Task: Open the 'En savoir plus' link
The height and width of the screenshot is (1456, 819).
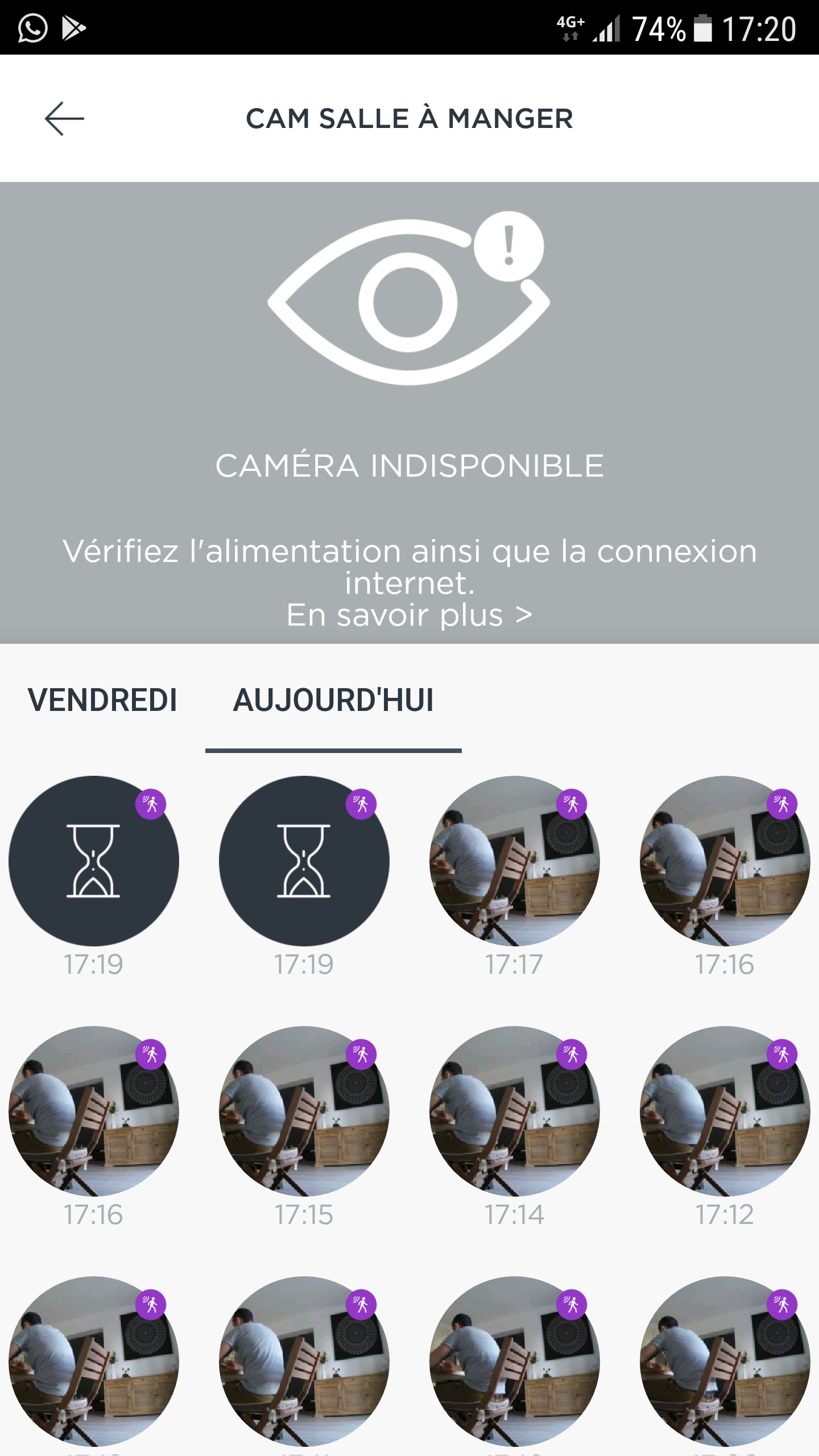Action: tap(409, 615)
